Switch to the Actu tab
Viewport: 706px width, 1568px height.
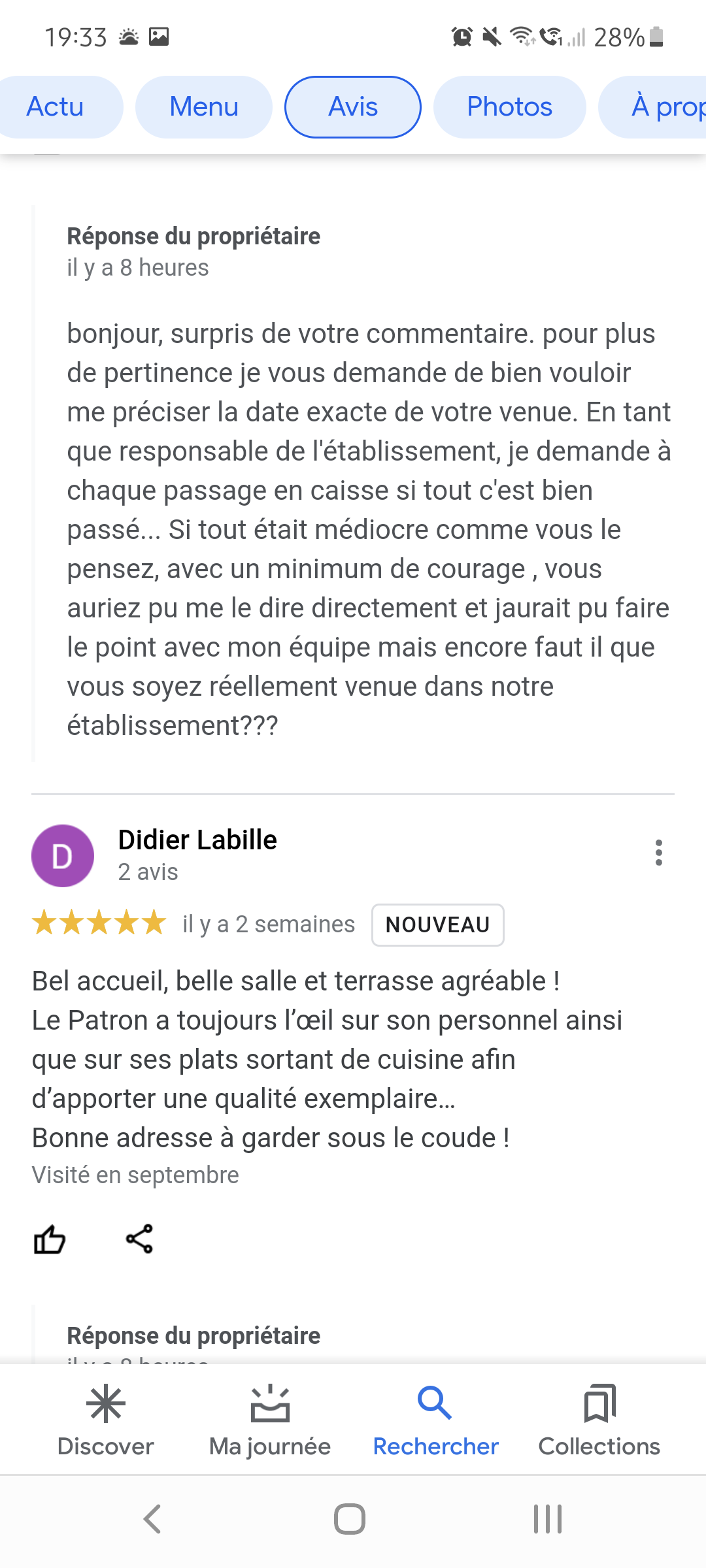(56, 107)
